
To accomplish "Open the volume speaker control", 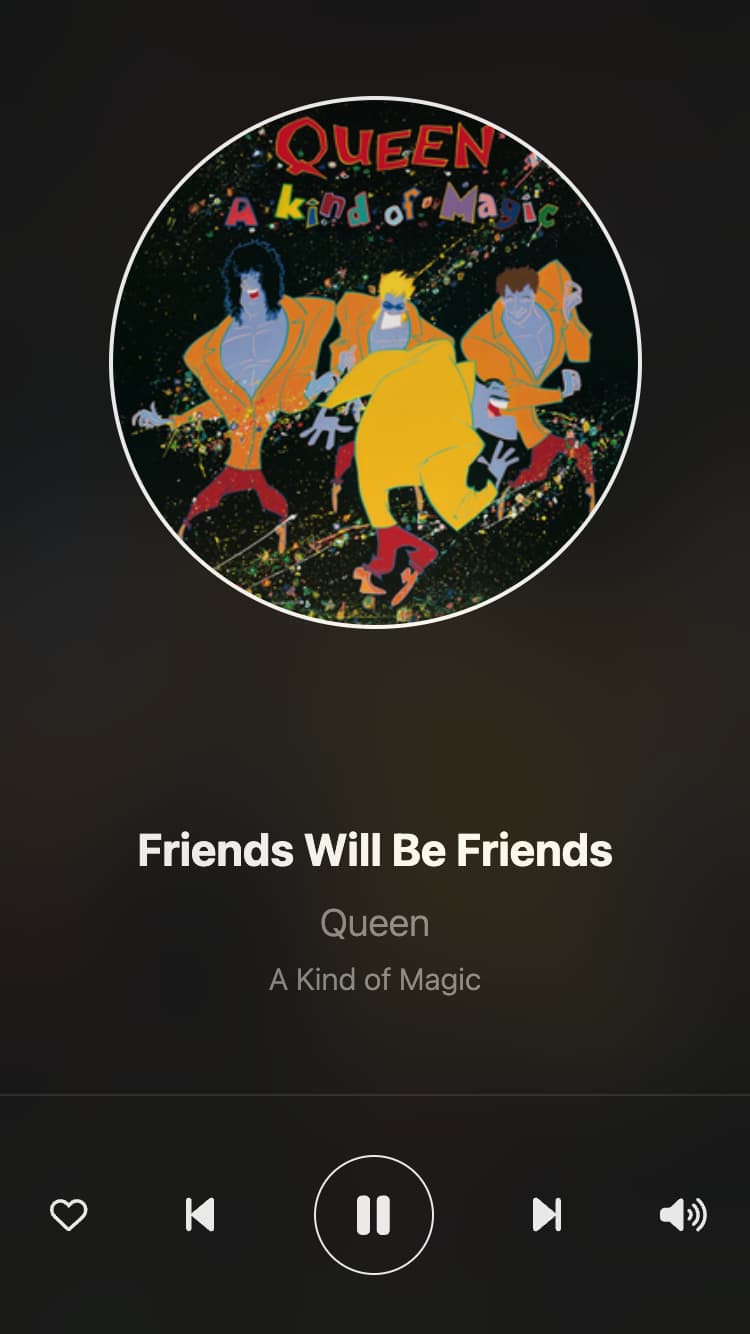I will 682,1215.
